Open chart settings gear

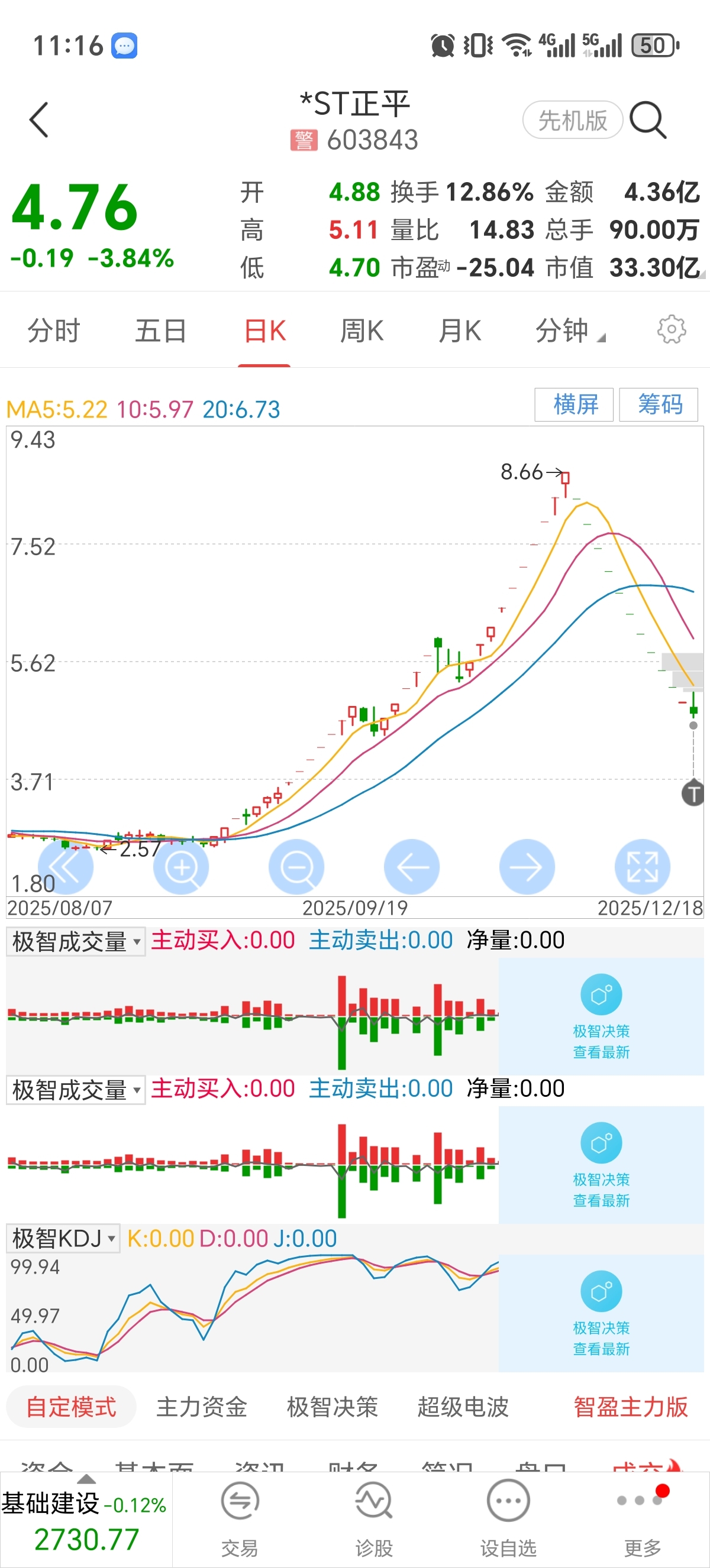[671, 329]
